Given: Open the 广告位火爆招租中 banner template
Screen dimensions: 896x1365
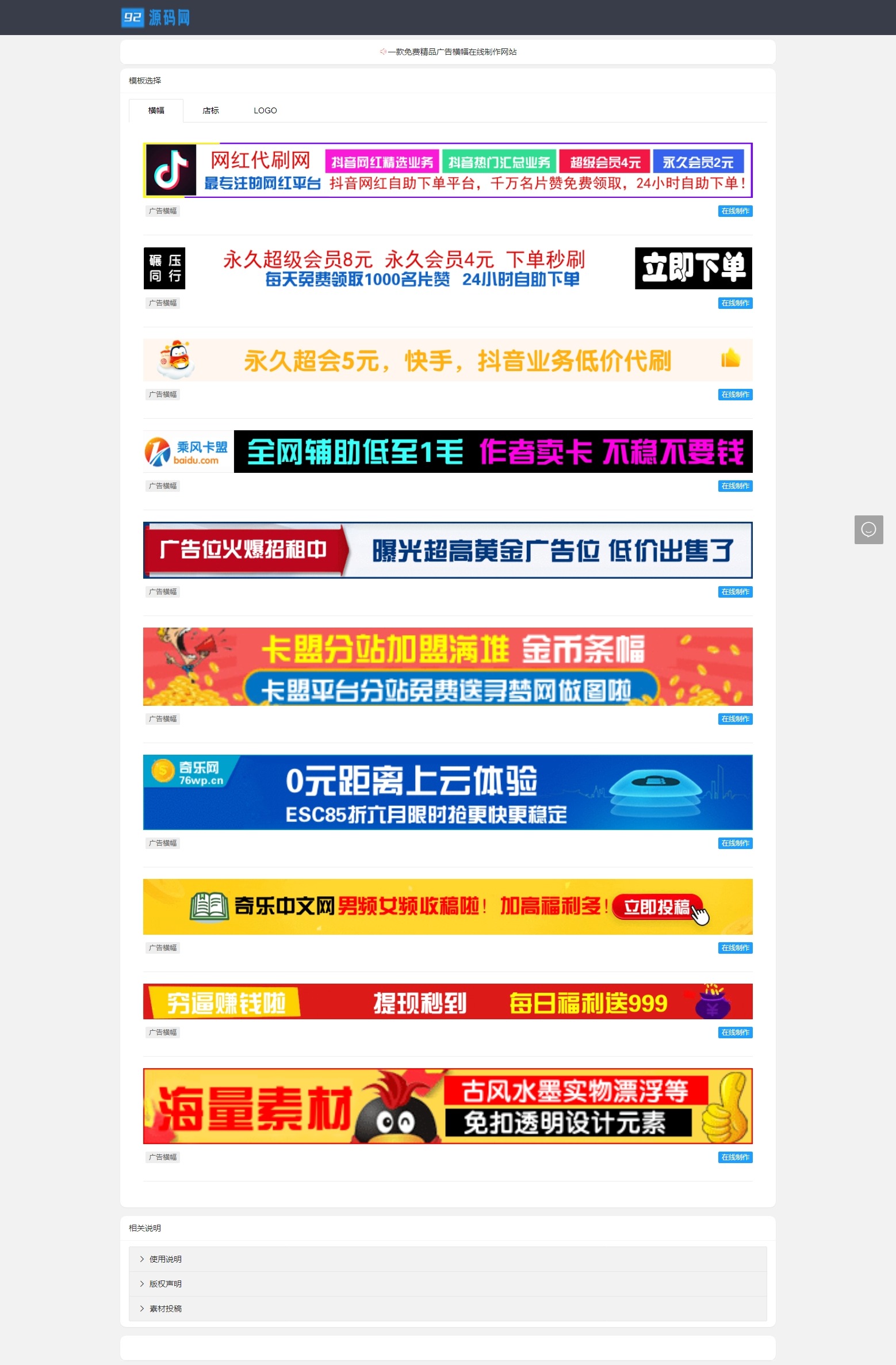Looking at the screenshot, I should pyautogui.click(x=447, y=550).
